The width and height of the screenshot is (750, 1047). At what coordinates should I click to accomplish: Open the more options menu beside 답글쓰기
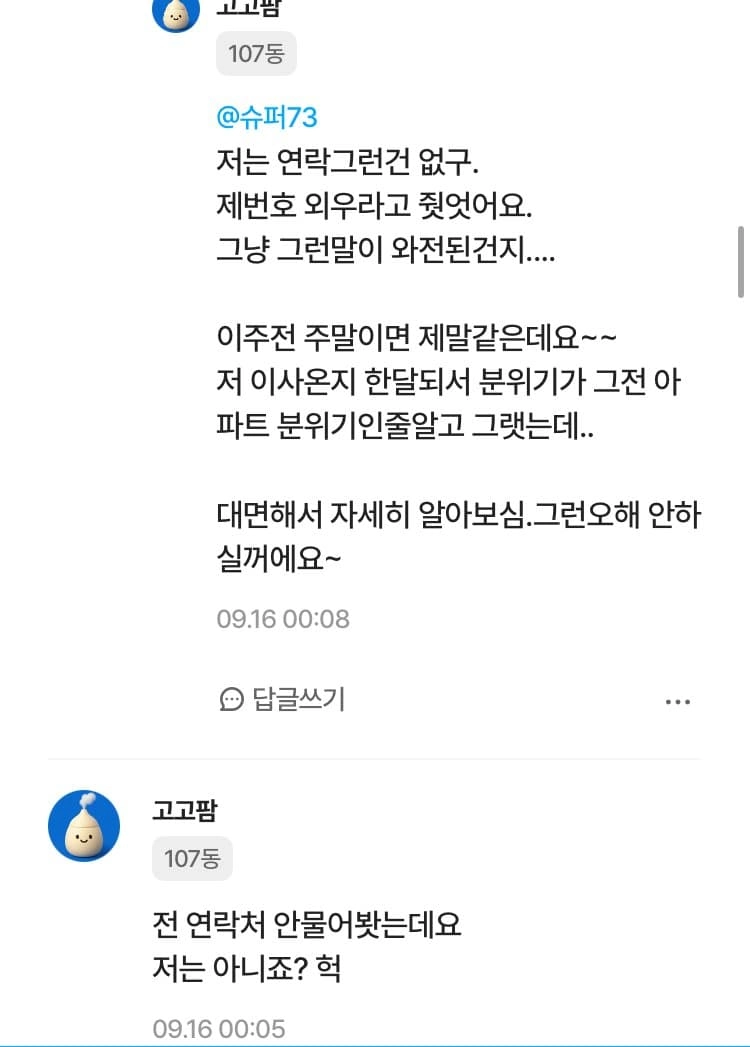pyautogui.click(x=677, y=702)
